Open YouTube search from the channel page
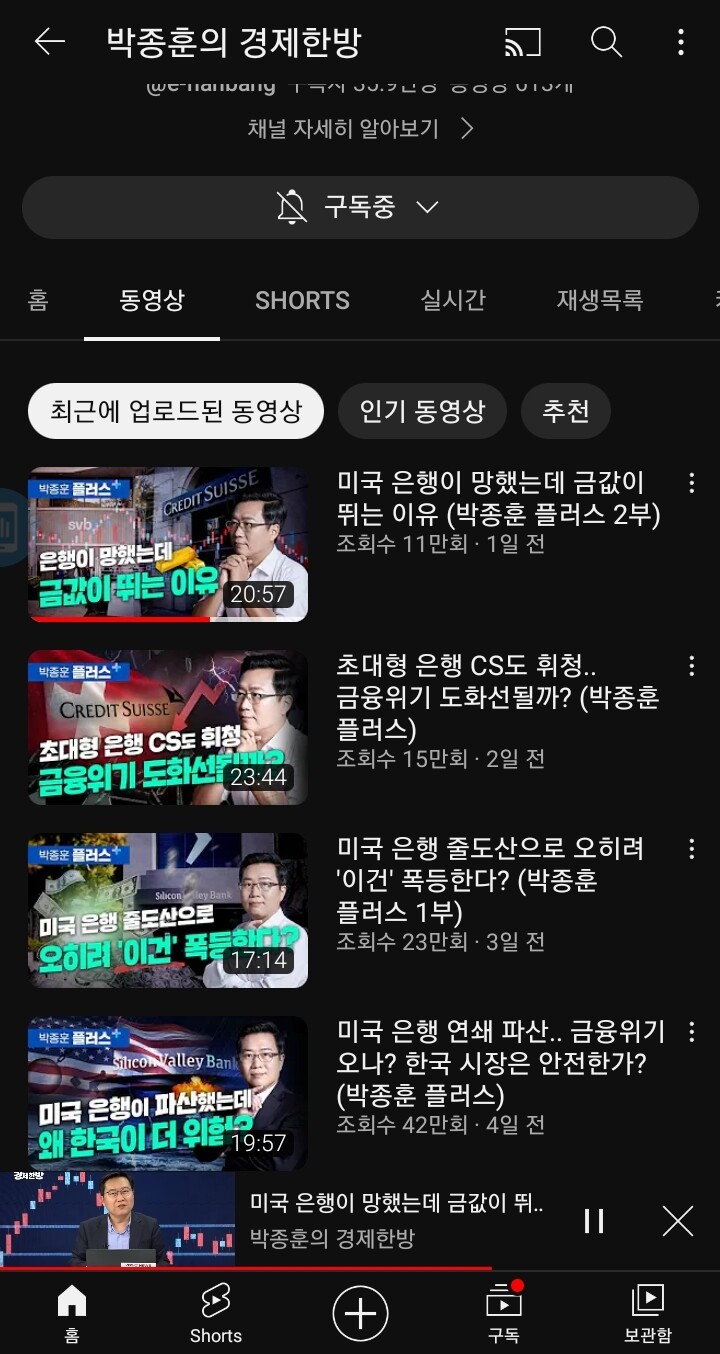The width and height of the screenshot is (720, 1354). pos(605,43)
